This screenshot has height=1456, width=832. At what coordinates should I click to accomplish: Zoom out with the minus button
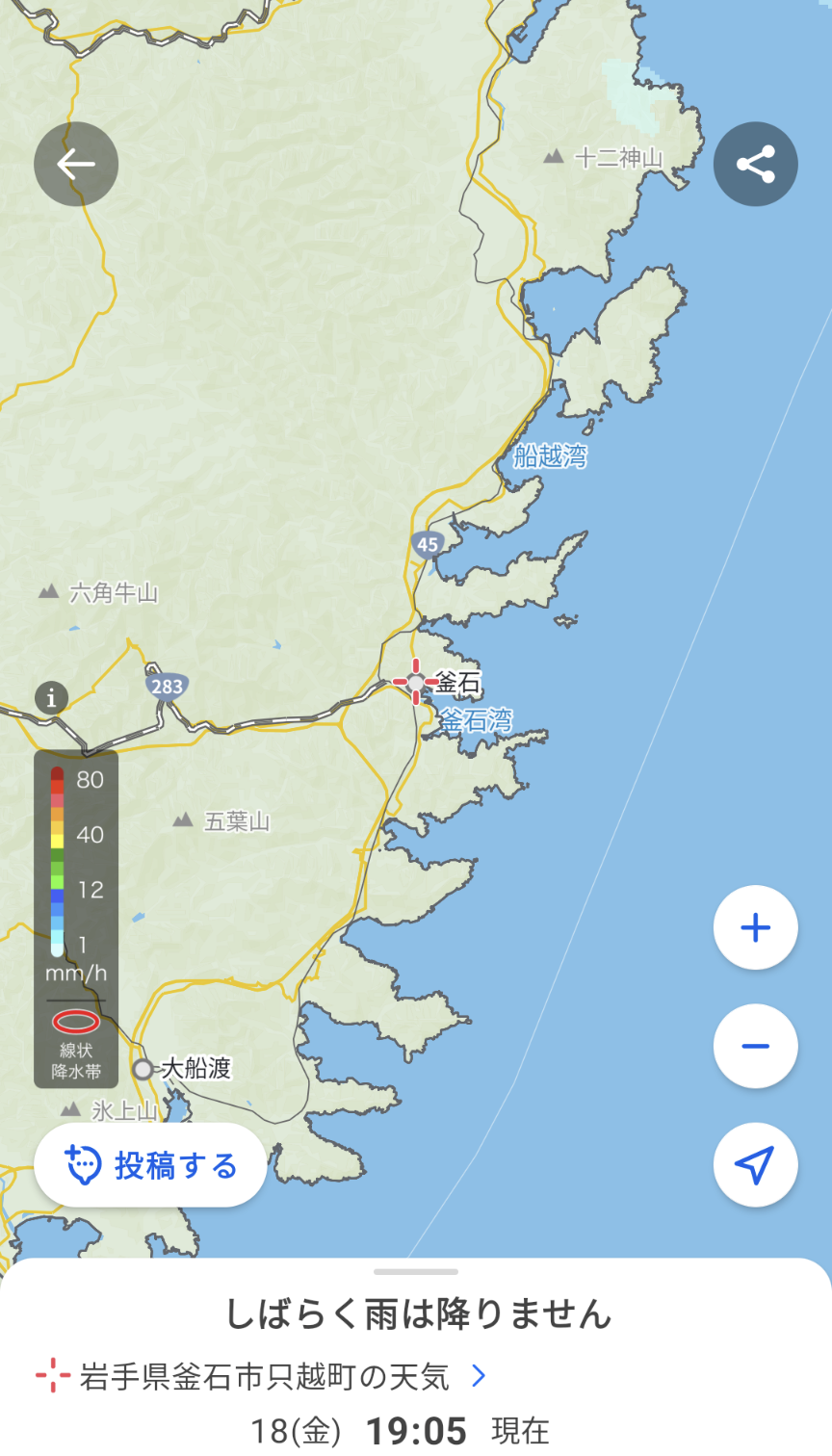756,1046
